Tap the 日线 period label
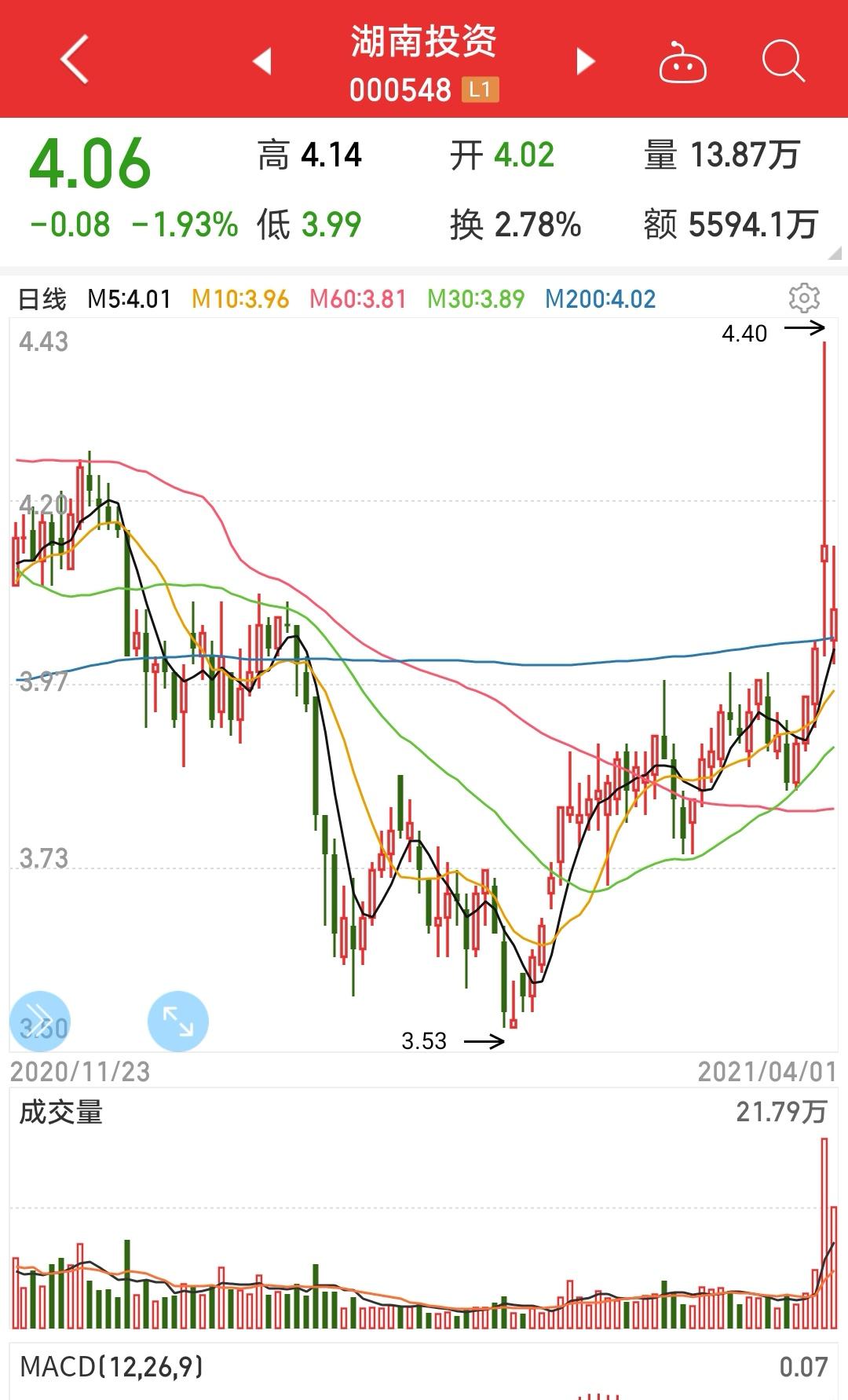This screenshot has width=848, height=1400. click(x=42, y=299)
